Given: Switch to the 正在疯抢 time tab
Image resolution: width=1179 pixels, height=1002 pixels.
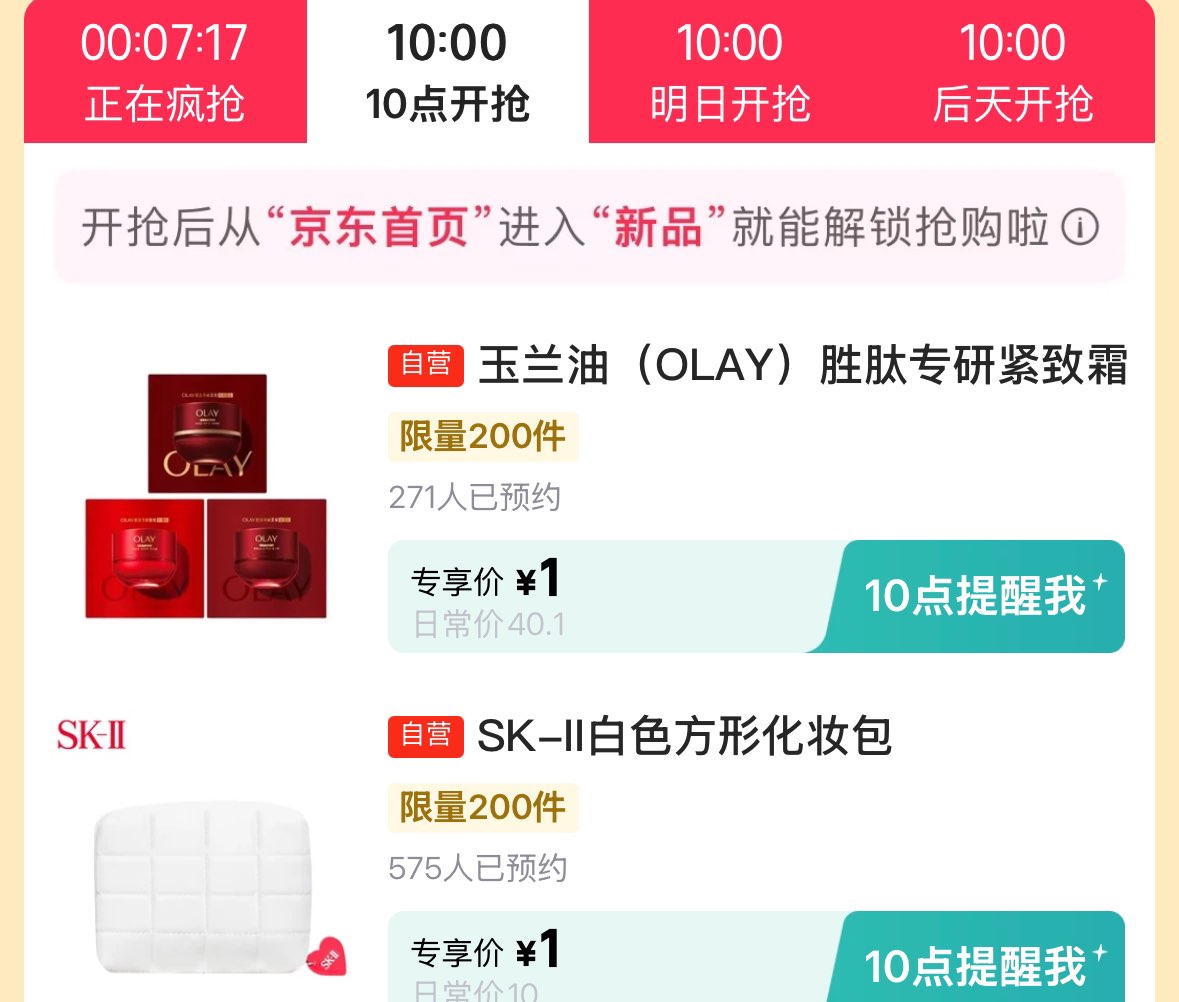Looking at the screenshot, I should click(x=165, y=71).
